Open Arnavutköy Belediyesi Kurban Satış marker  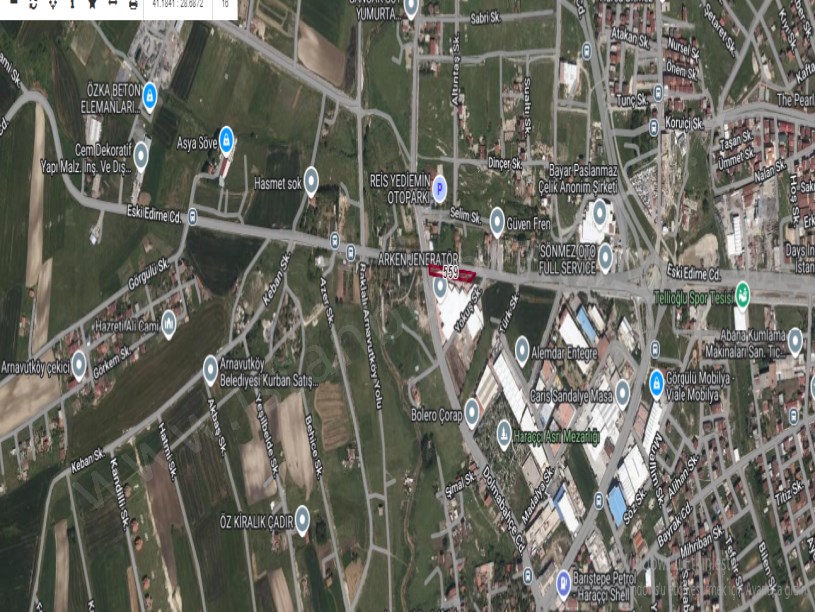point(210,367)
